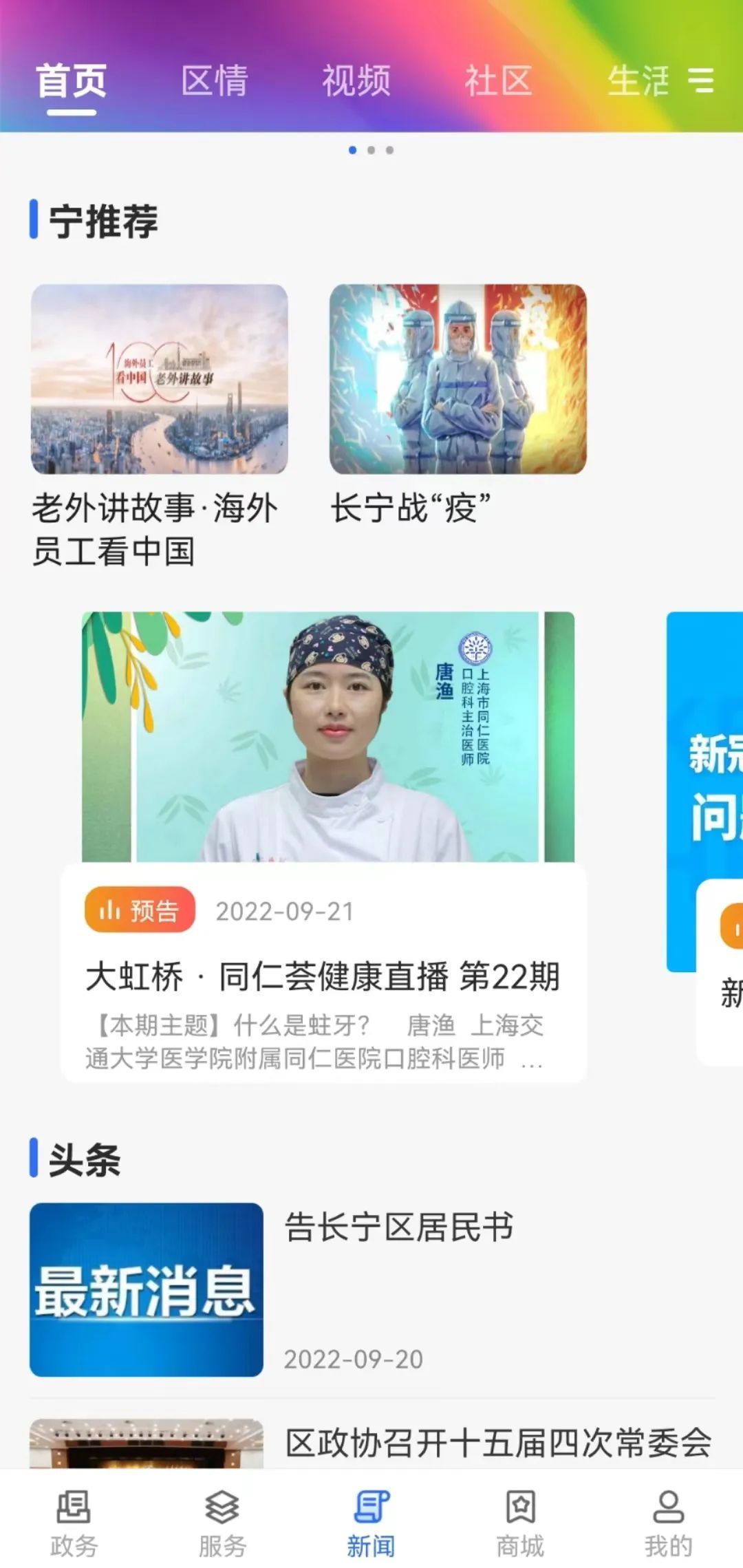Open the 社区 top tab
This screenshot has width=743, height=1568.
[498, 81]
